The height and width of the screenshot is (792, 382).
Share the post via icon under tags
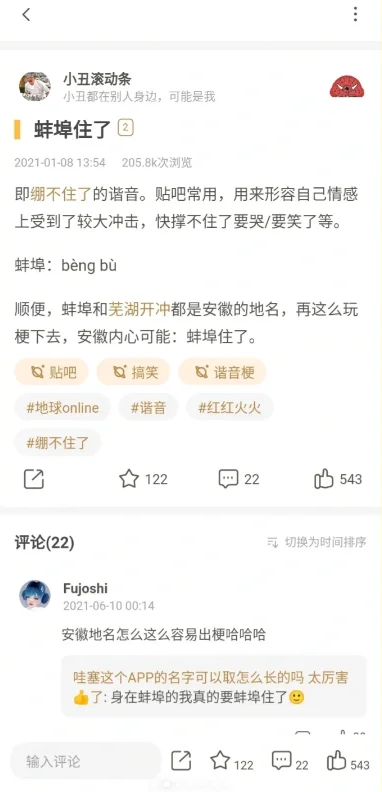34,479
